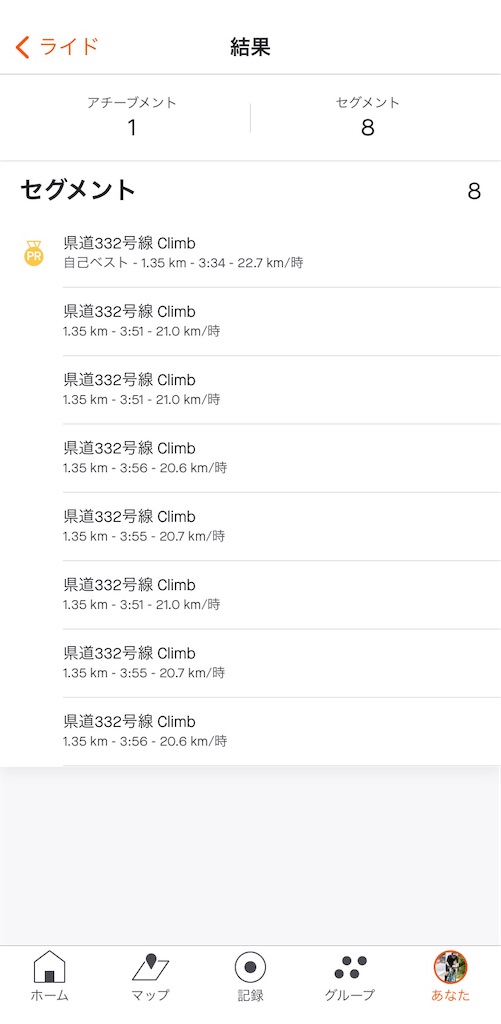Viewport: 501px width, 1024px height.
Task: Open the あなた profile tab
Action: click(x=451, y=977)
